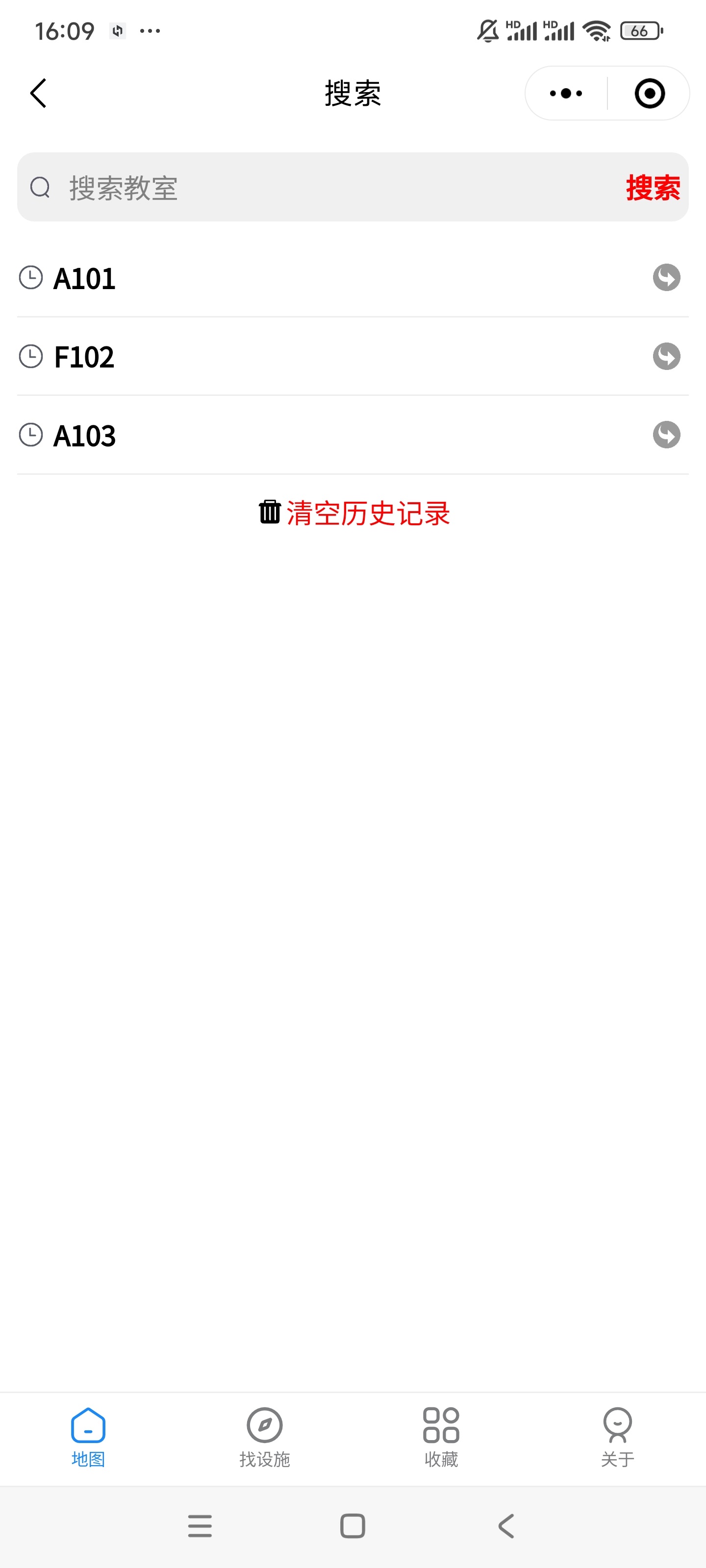Go to the 关于 tab
The image size is (706, 1568).
click(x=618, y=1437)
